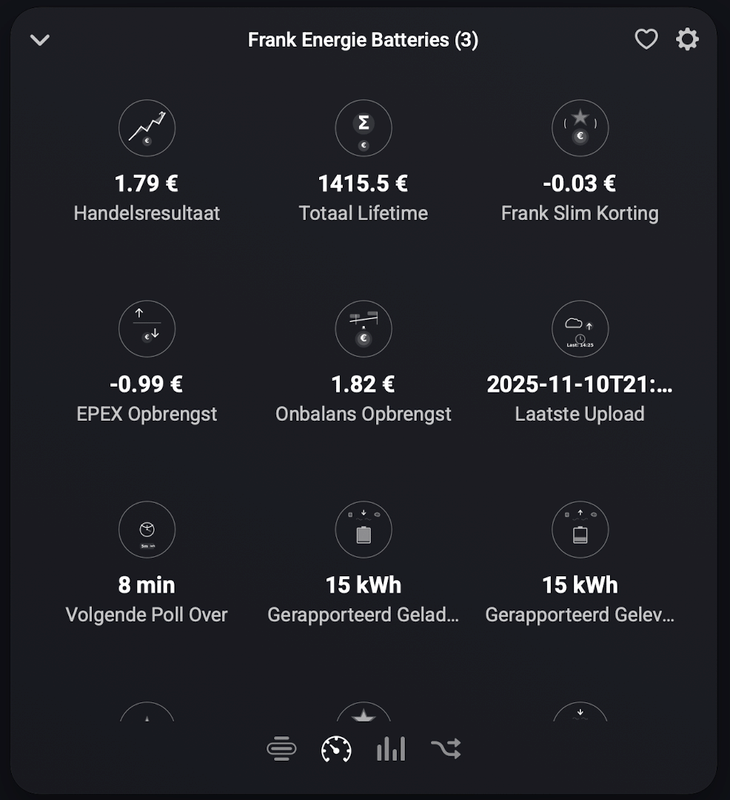Click the -0.03 € Frank Slim Korting reading

click(x=580, y=182)
